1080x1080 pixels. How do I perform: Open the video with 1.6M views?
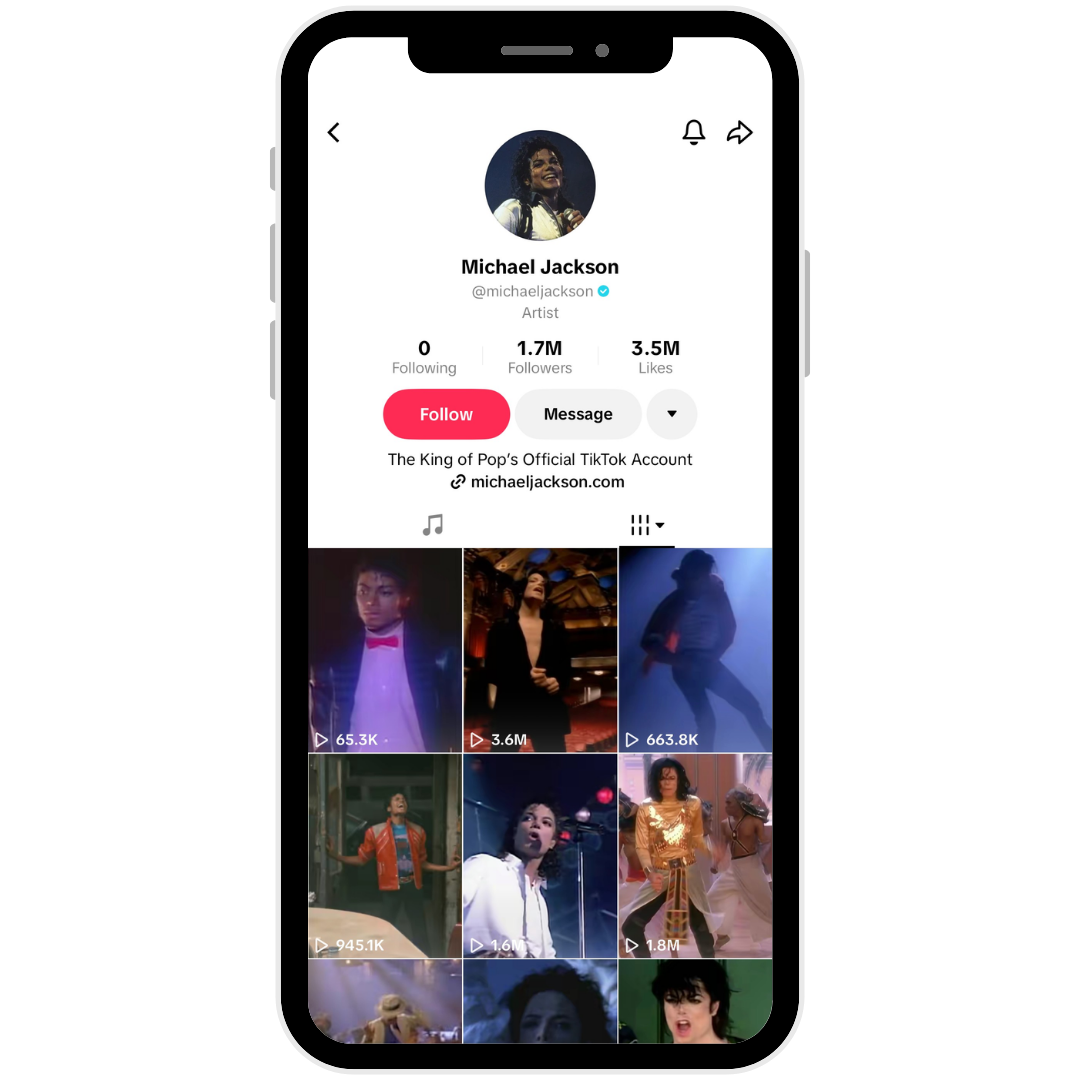tap(540, 856)
